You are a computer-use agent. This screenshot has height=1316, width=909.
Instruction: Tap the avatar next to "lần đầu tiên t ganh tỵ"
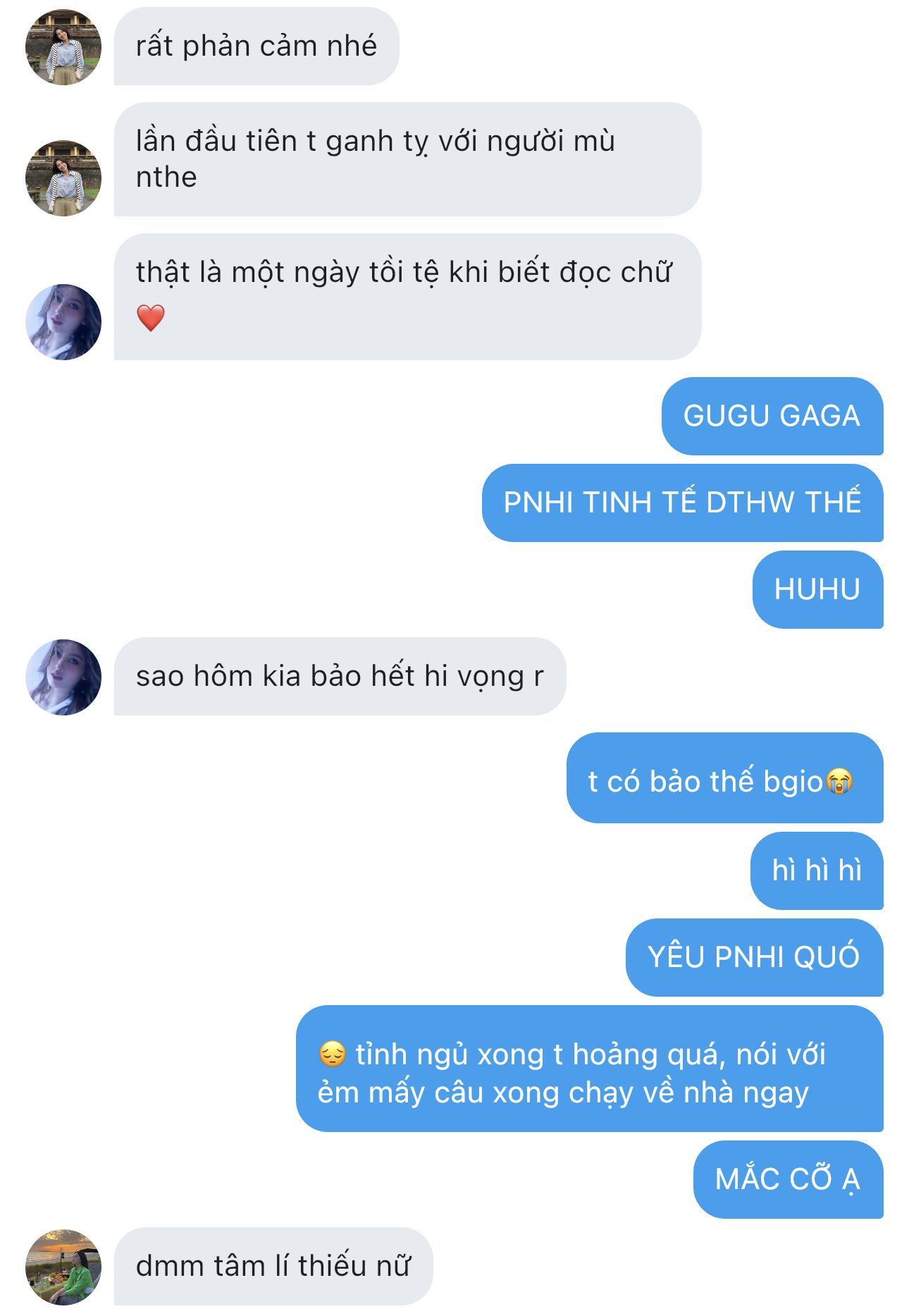point(63,178)
